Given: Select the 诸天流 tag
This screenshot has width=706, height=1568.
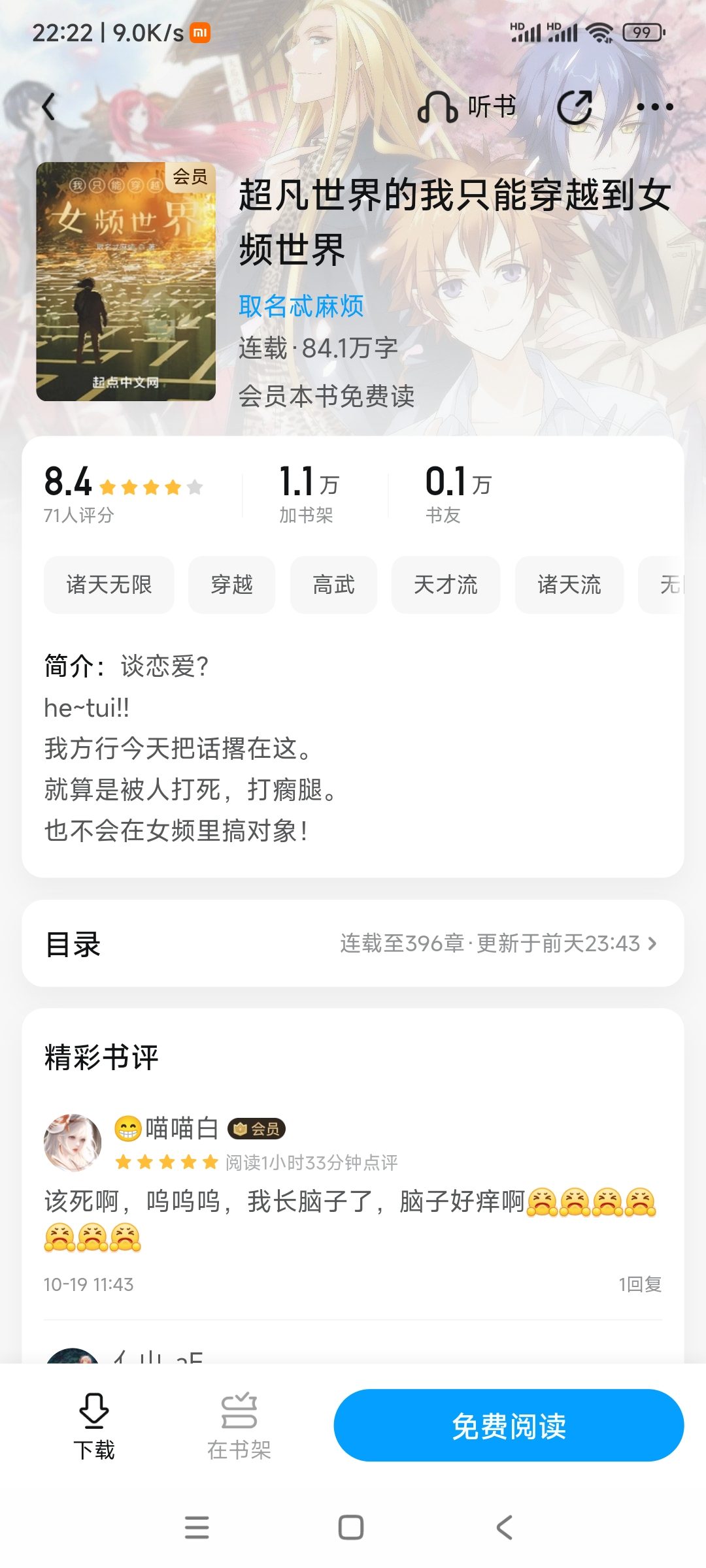Looking at the screenshot, I should (569, 585).
